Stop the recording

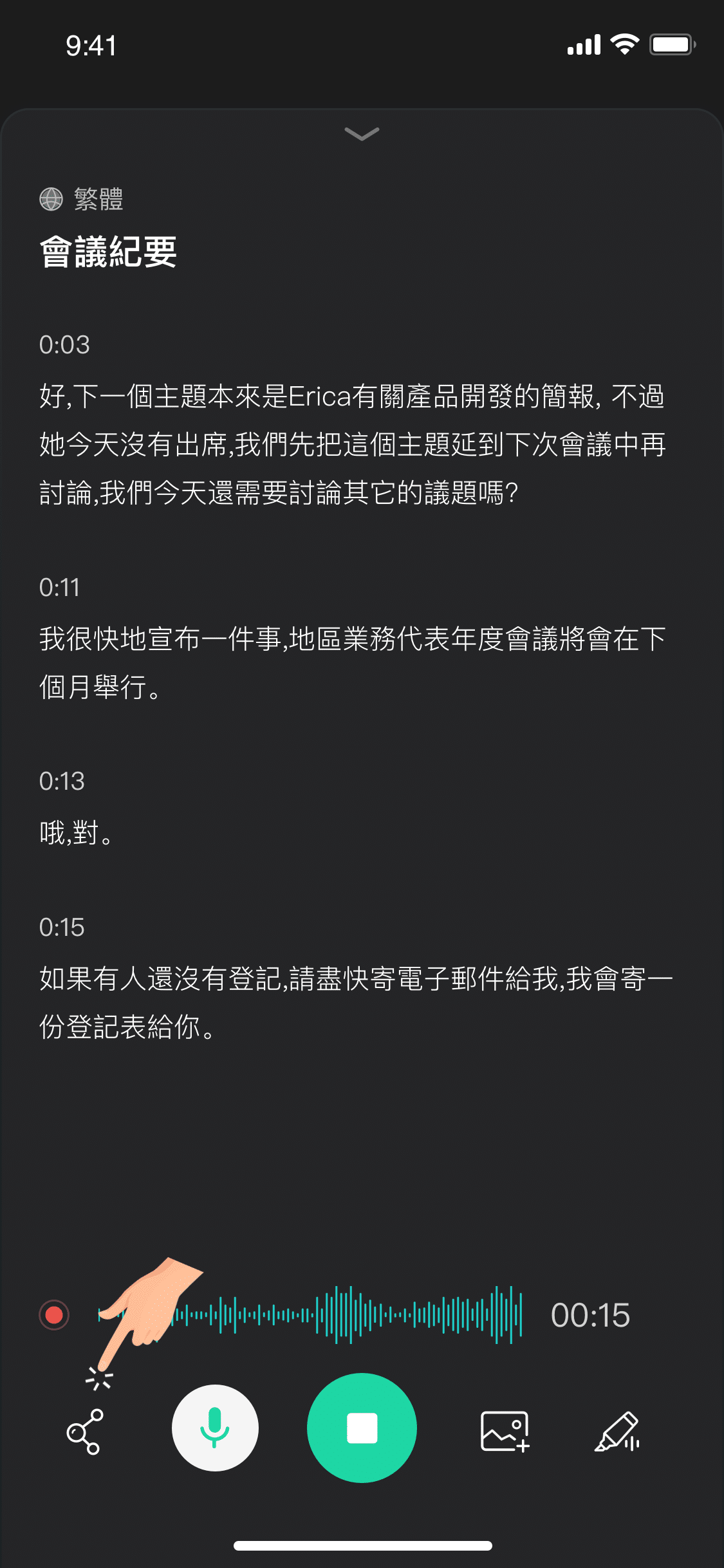(362, 1428)
